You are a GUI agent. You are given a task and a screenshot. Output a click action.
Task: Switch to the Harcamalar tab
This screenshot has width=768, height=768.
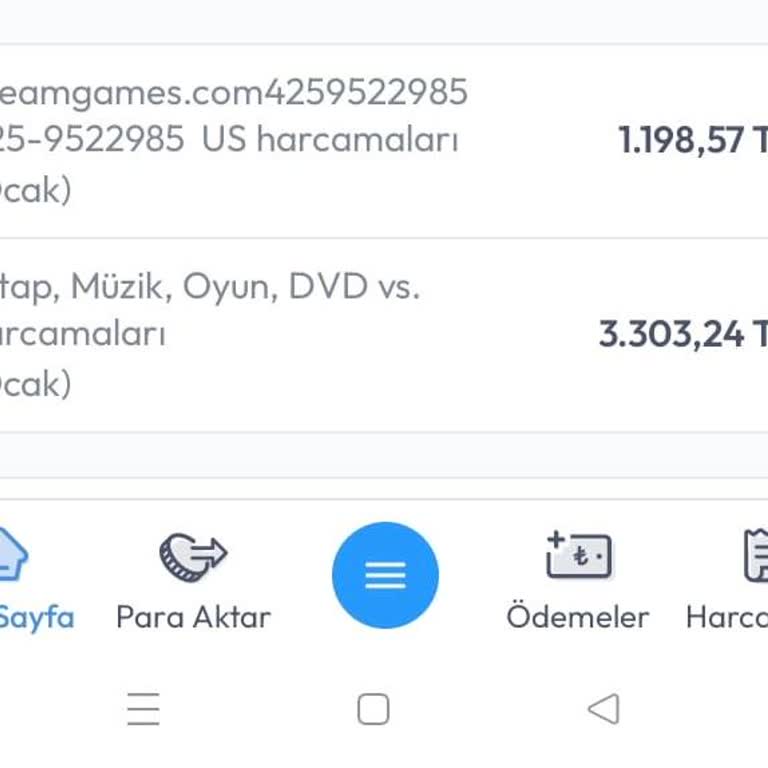[735, 580]
